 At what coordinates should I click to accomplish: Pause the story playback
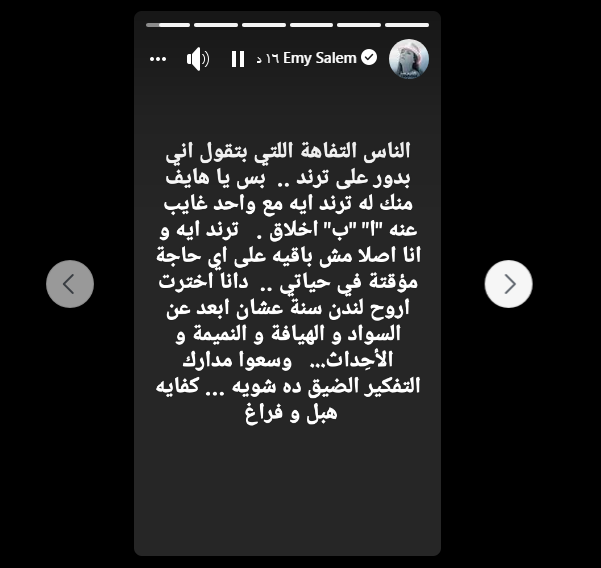237,59
